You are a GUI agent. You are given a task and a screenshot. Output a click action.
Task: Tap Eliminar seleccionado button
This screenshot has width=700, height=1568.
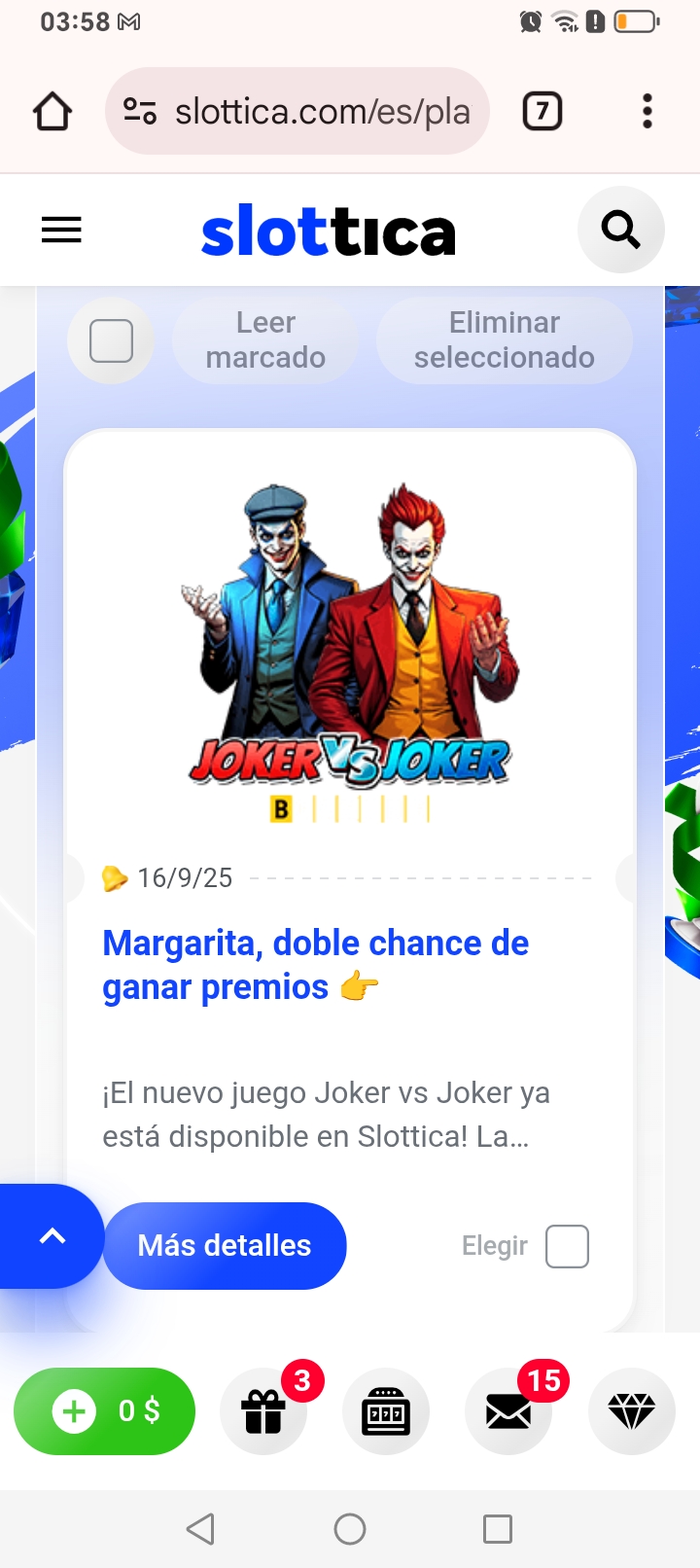click(504, 340)
